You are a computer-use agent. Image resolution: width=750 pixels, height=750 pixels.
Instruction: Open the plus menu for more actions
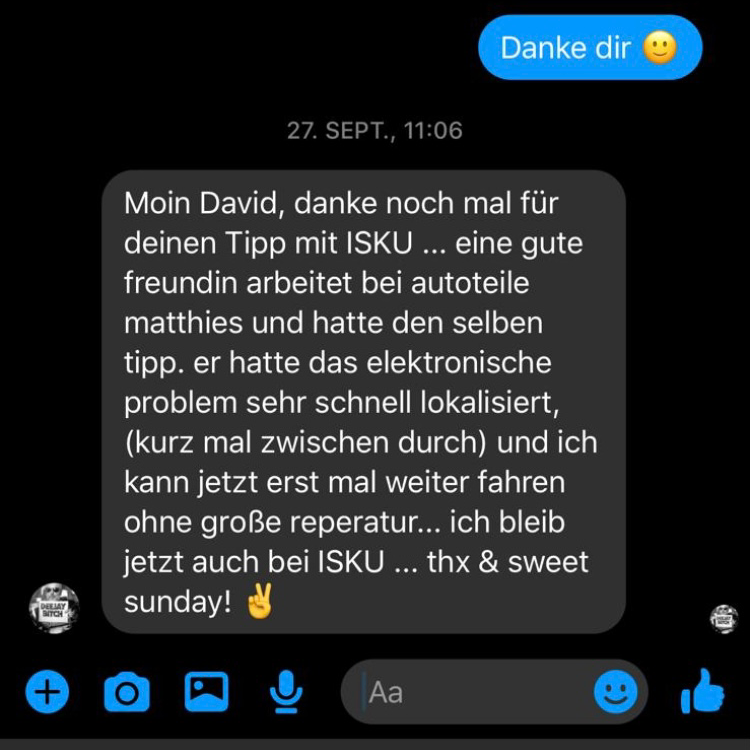pyautogui.click(x=47, y=691)
